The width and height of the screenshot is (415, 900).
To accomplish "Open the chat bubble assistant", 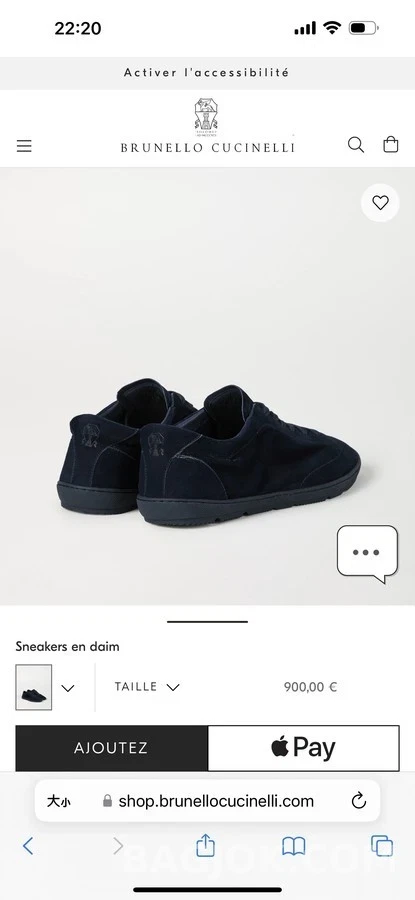I will pyautogui.click(x=367, y=553).
